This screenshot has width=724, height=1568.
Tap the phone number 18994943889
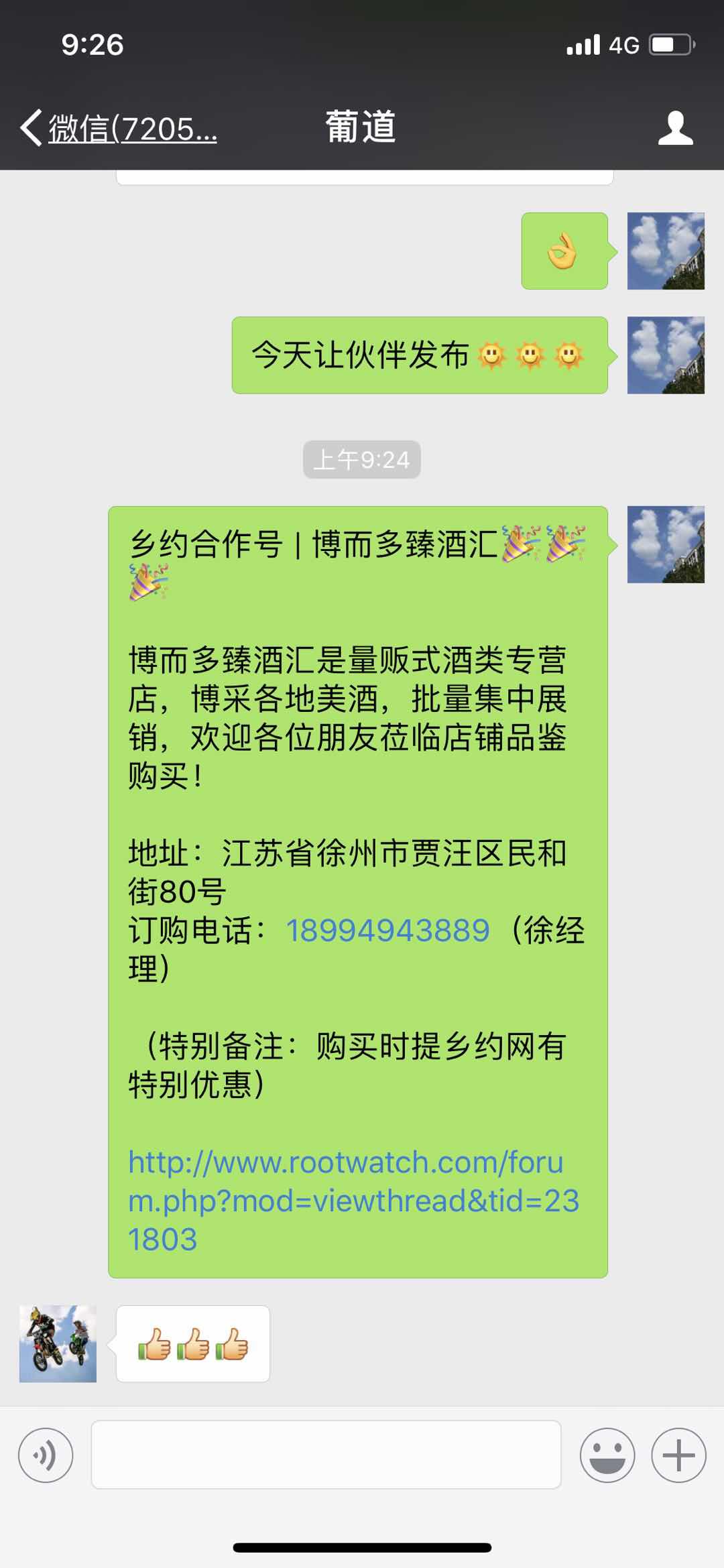388,930
